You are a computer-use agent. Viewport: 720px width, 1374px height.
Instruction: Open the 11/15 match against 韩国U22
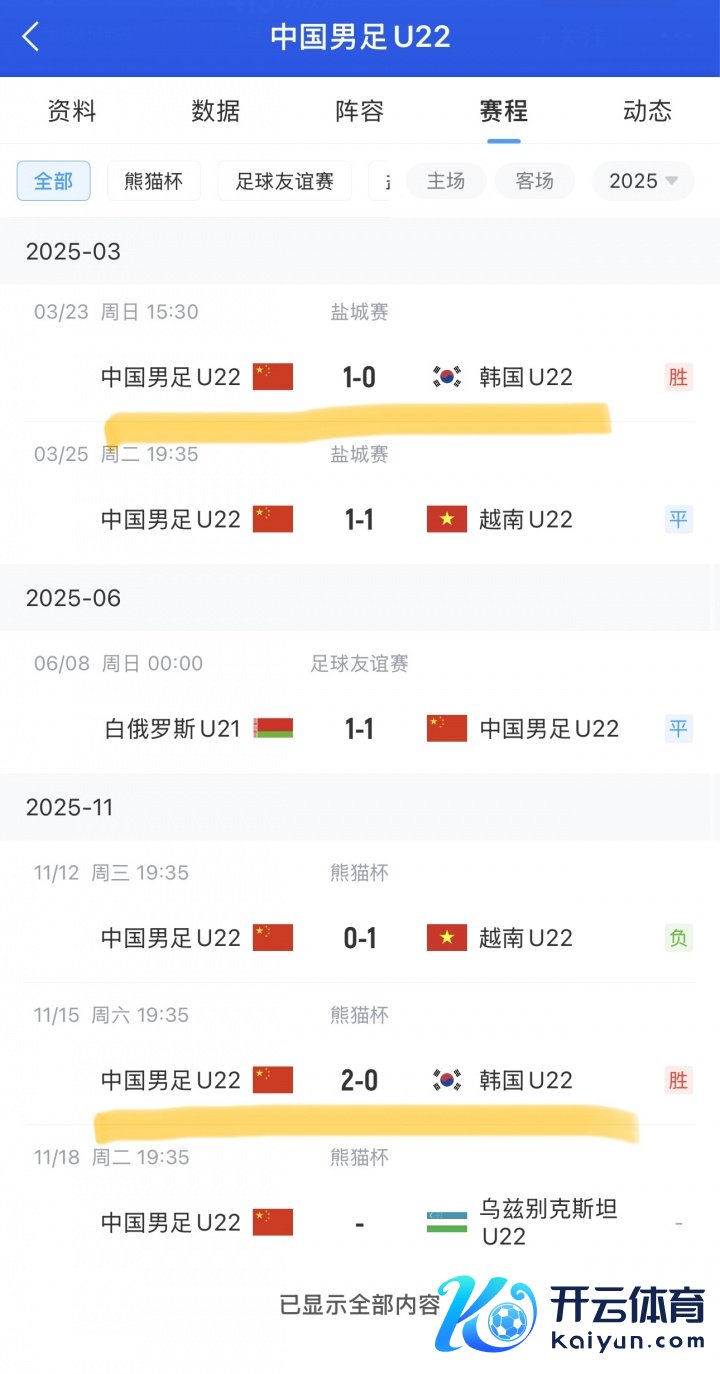pyautogui.click(x=360, y=1080)
